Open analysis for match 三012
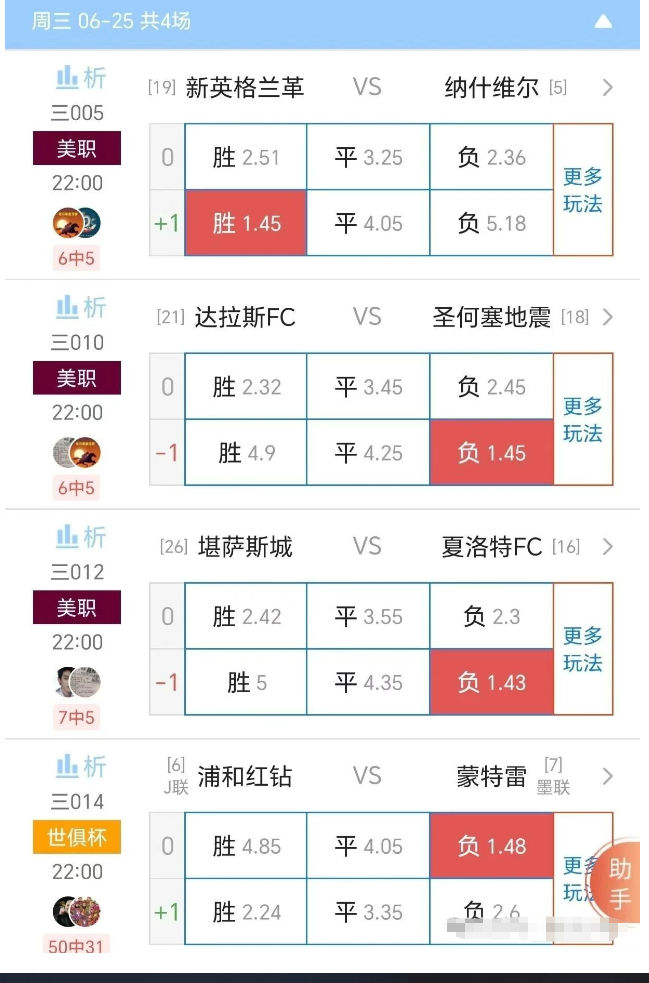 tap(81, 537)
